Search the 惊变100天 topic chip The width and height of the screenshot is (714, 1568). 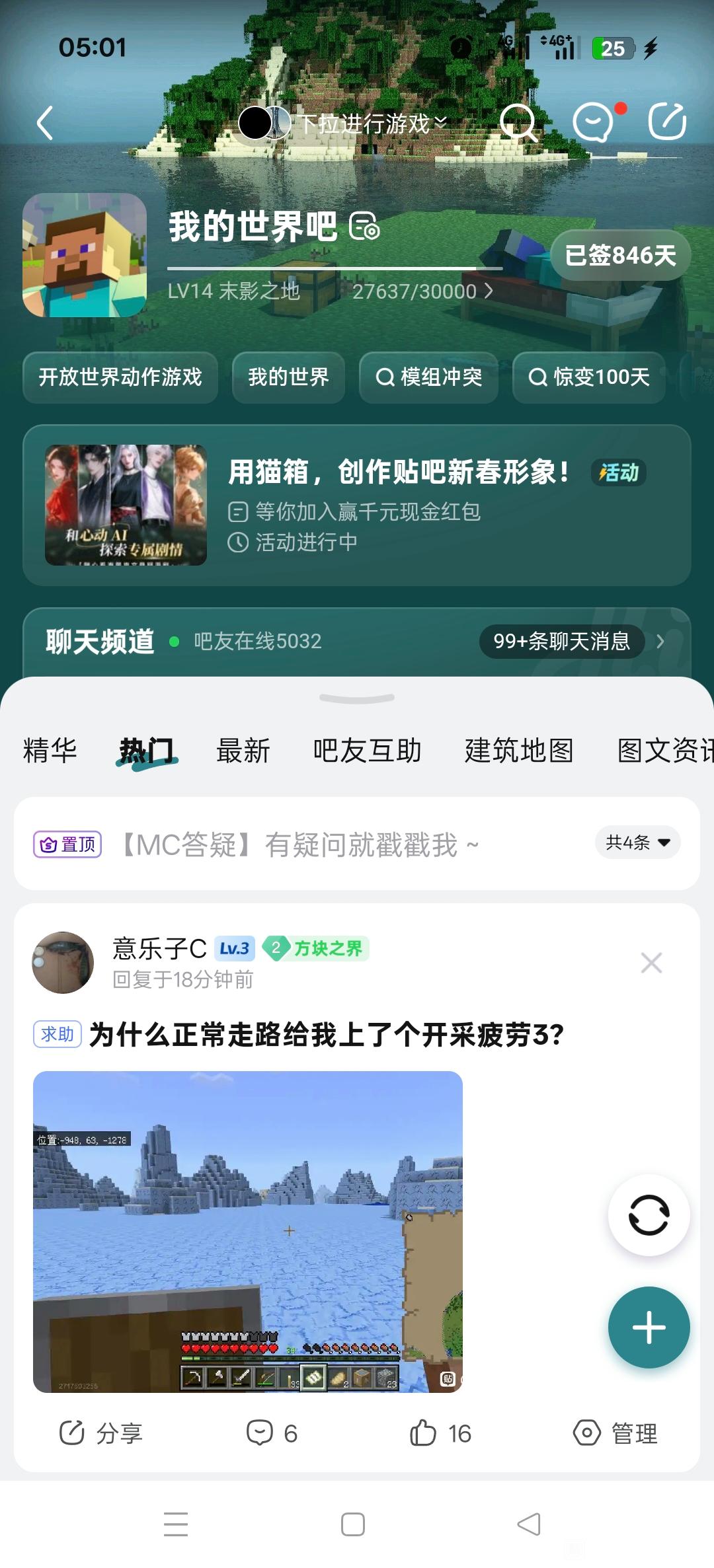(588, 377)
